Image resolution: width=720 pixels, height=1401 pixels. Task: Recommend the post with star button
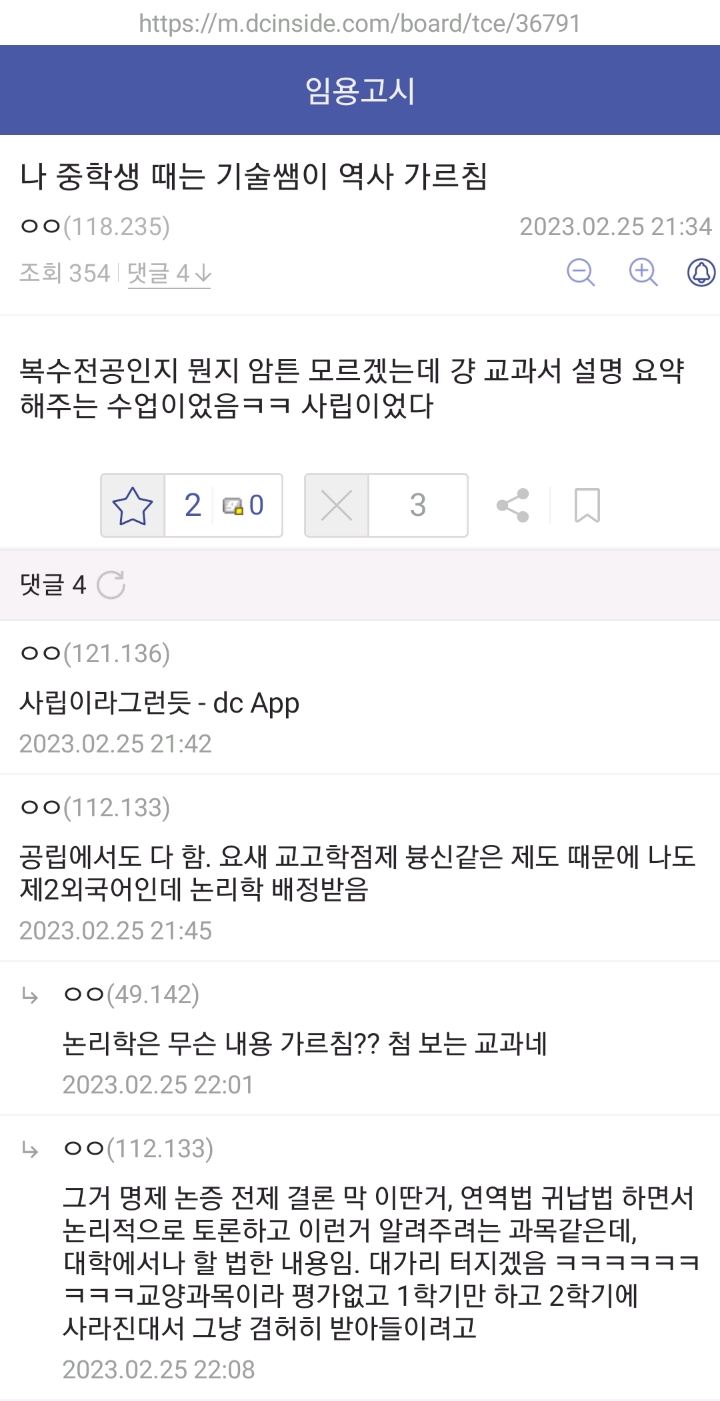pos(133,506)
